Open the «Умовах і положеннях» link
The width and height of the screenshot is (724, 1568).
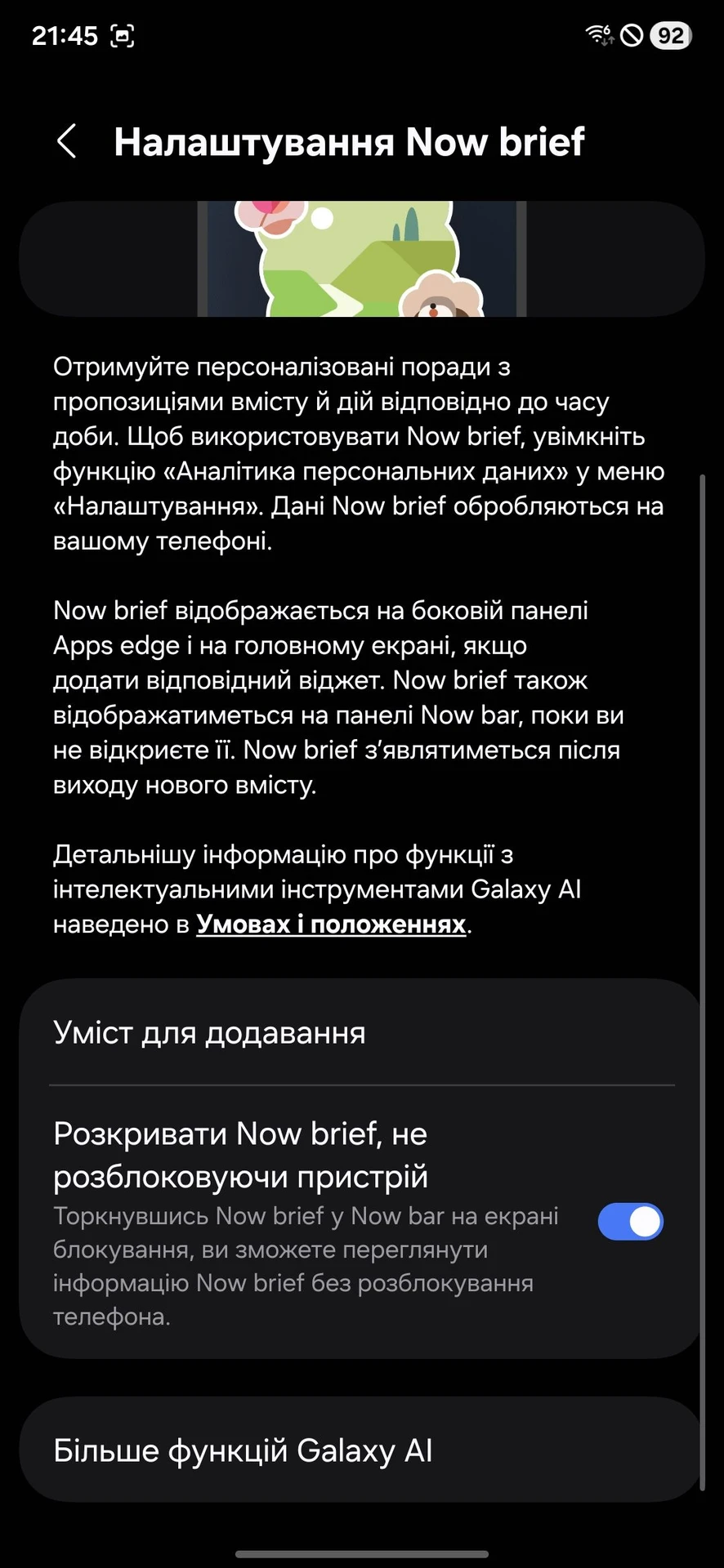(331, 924)
